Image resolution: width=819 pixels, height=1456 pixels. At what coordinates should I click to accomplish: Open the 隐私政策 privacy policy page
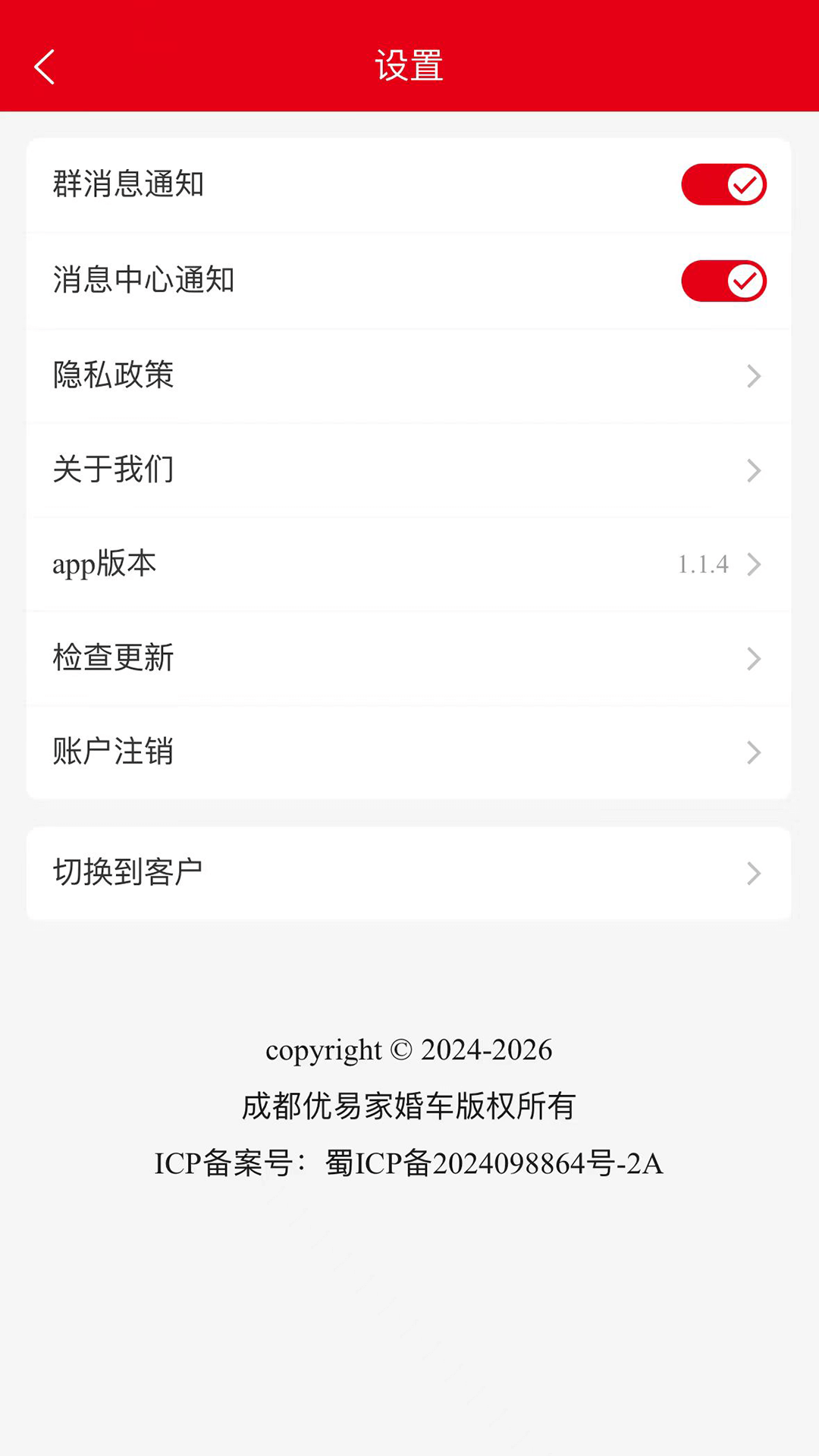(409, 376)
